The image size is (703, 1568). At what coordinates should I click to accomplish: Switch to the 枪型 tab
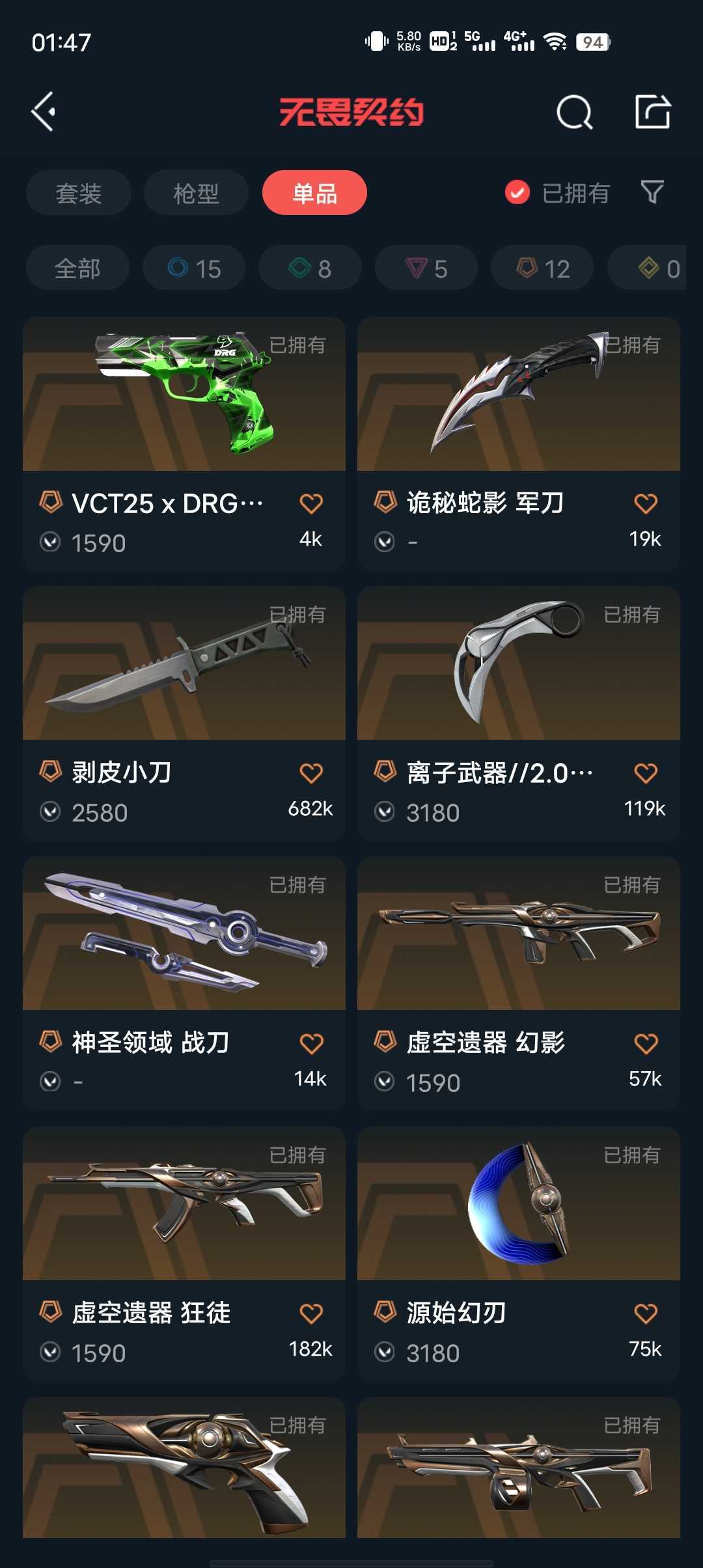pyautogui.click(x=196, y=193)
